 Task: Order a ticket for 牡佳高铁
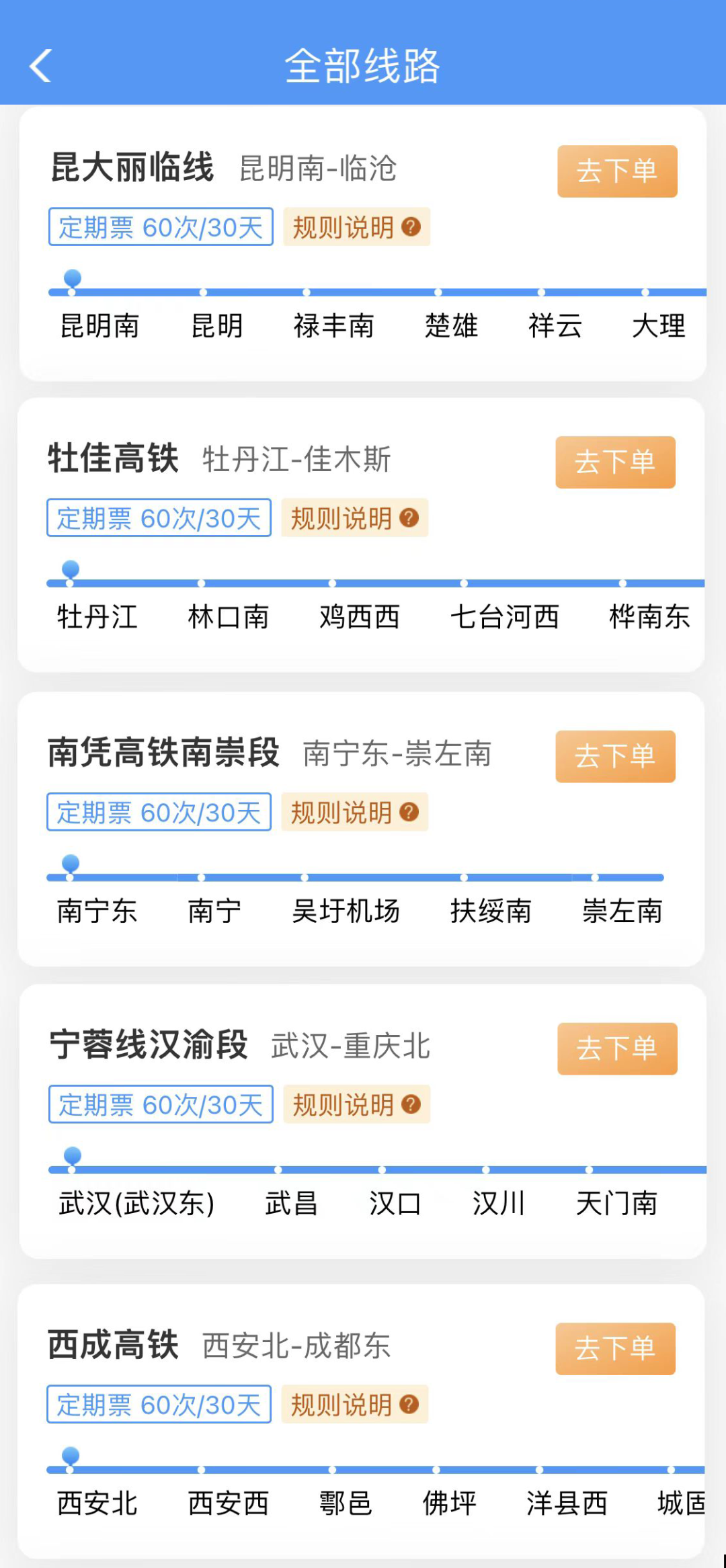(x=614, y=462)
